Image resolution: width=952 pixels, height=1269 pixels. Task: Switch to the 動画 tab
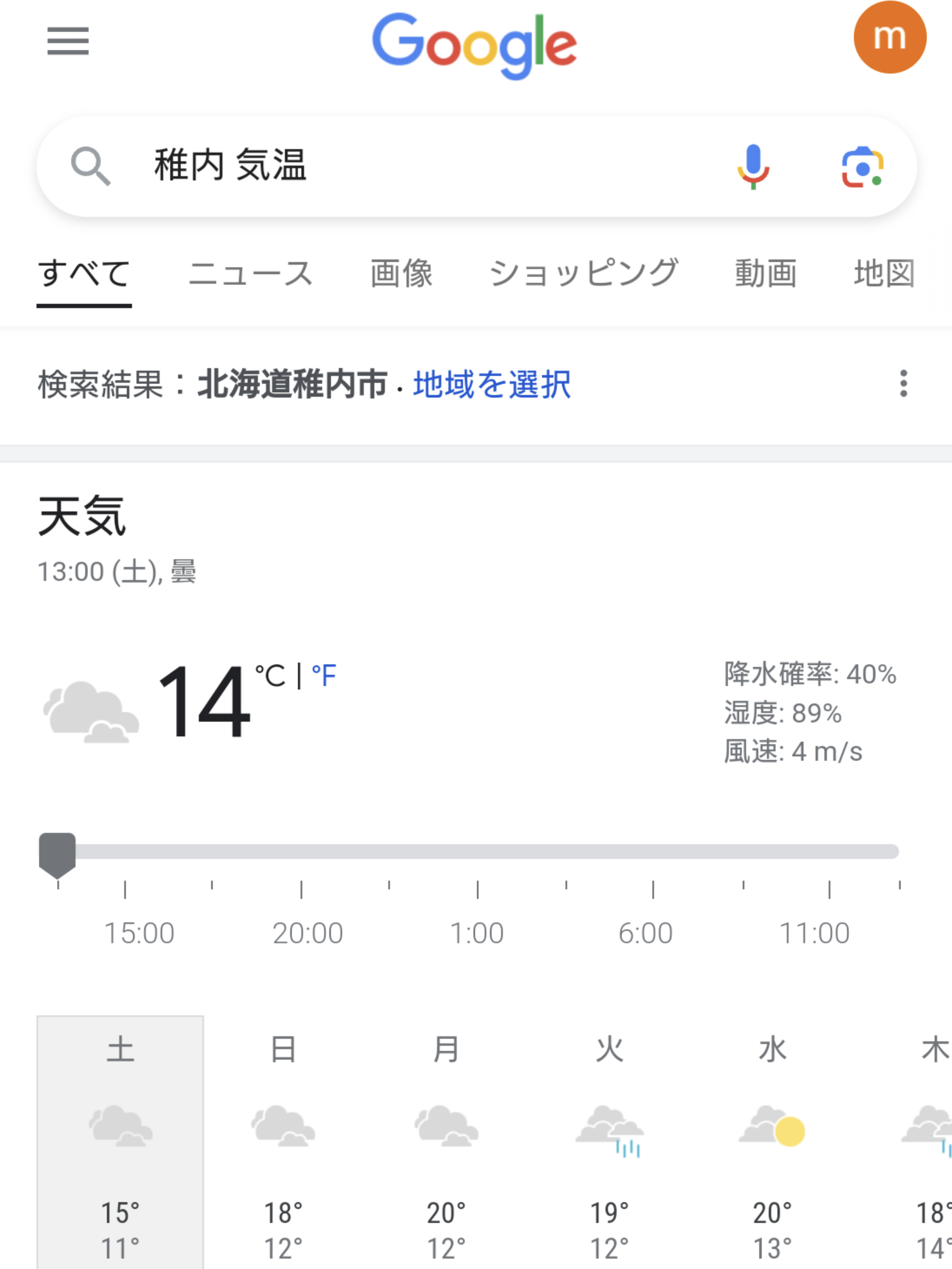pyautogui.click(x=766, y=273)
